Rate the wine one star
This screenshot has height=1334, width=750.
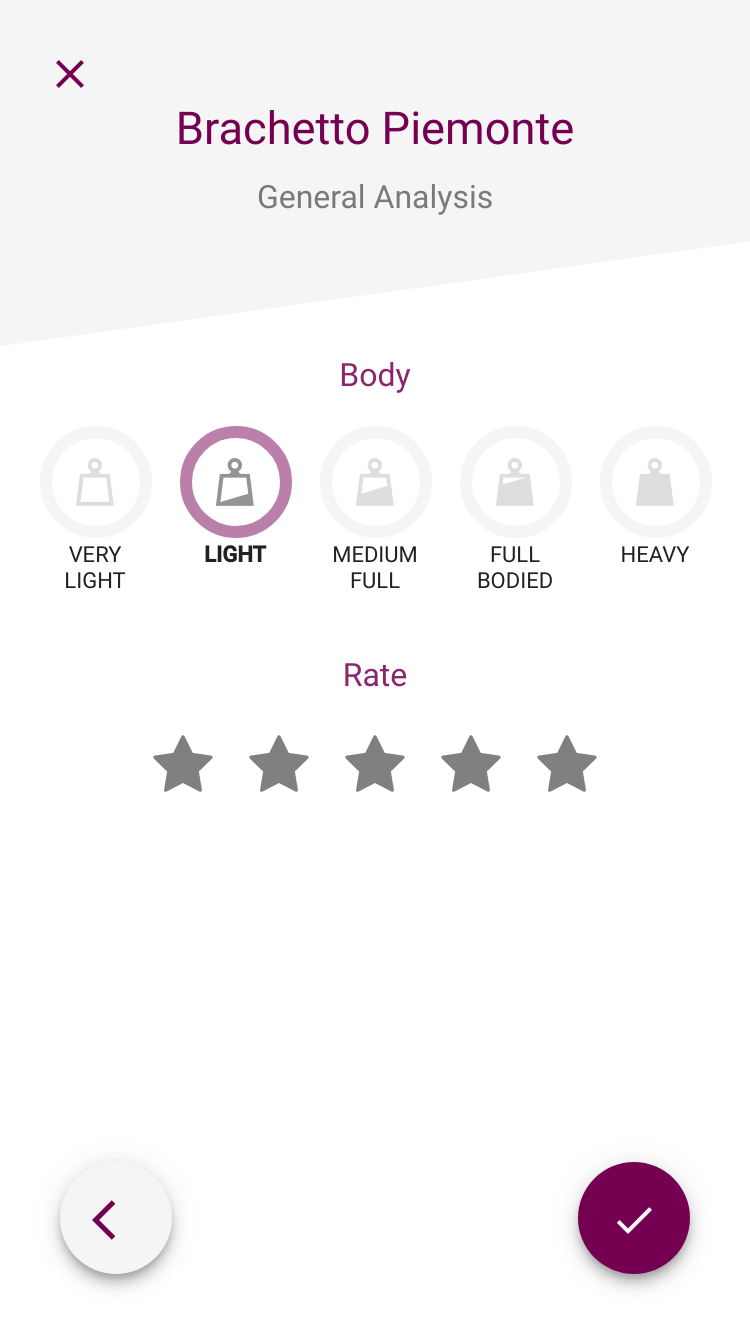(183, 765)
